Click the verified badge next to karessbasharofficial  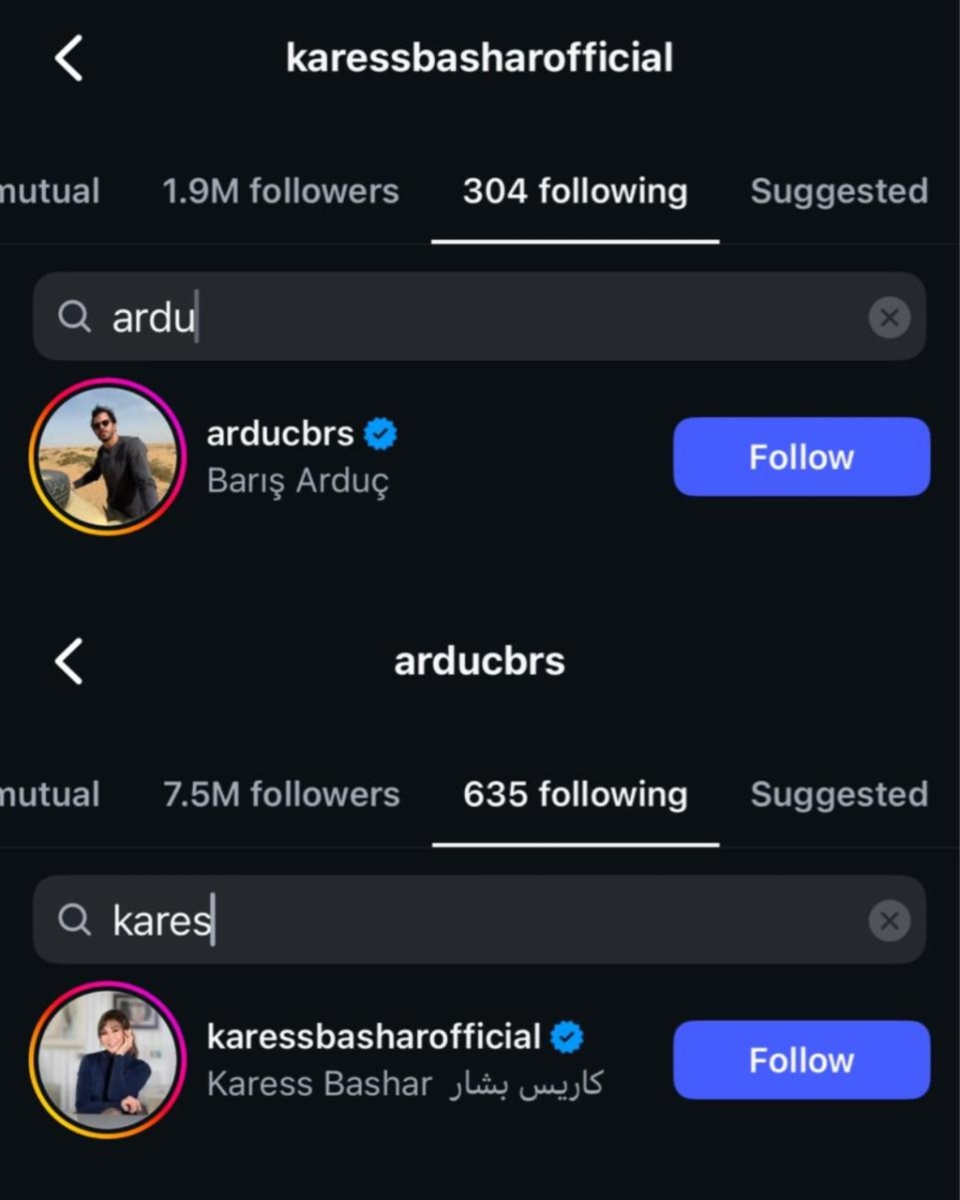[565, 1037]
